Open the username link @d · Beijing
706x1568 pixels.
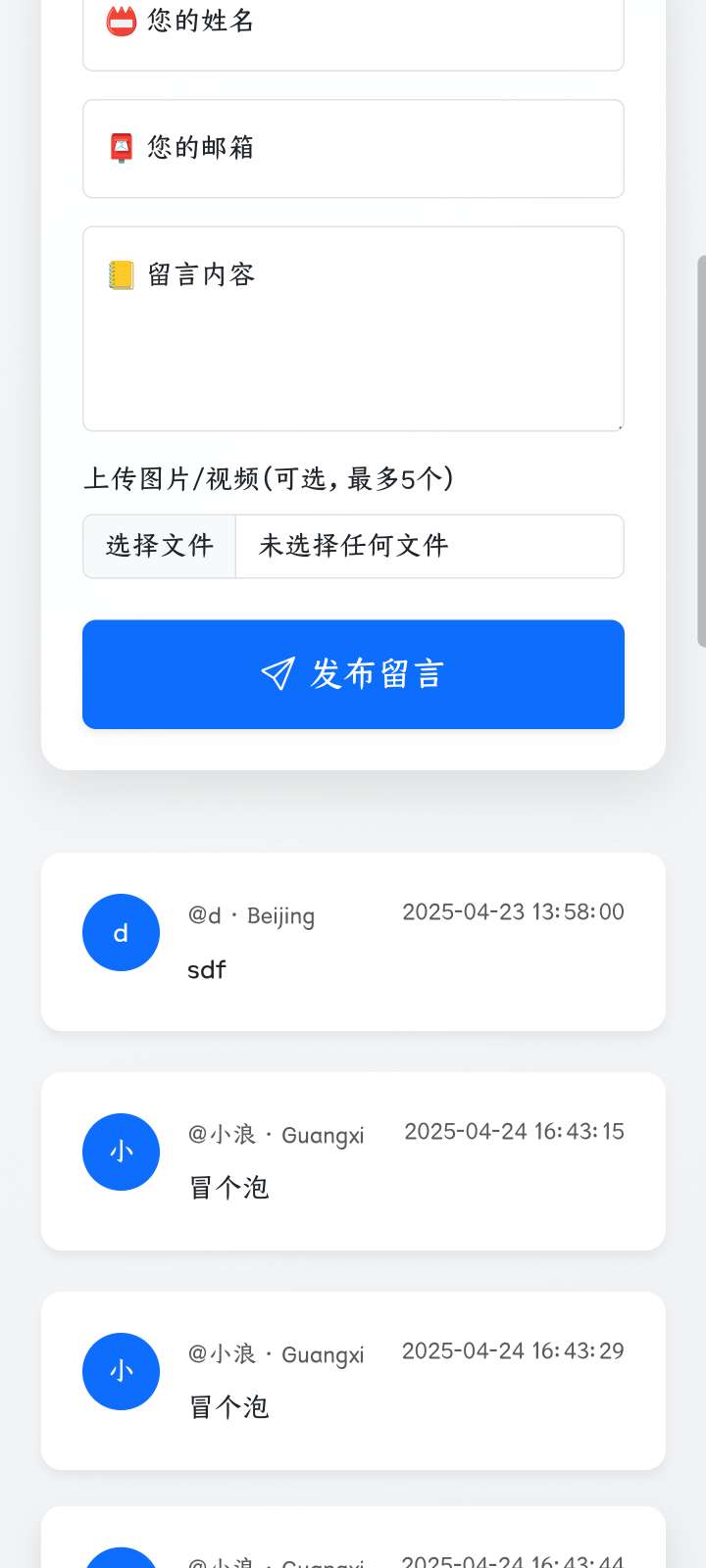[x=251, y=915]
